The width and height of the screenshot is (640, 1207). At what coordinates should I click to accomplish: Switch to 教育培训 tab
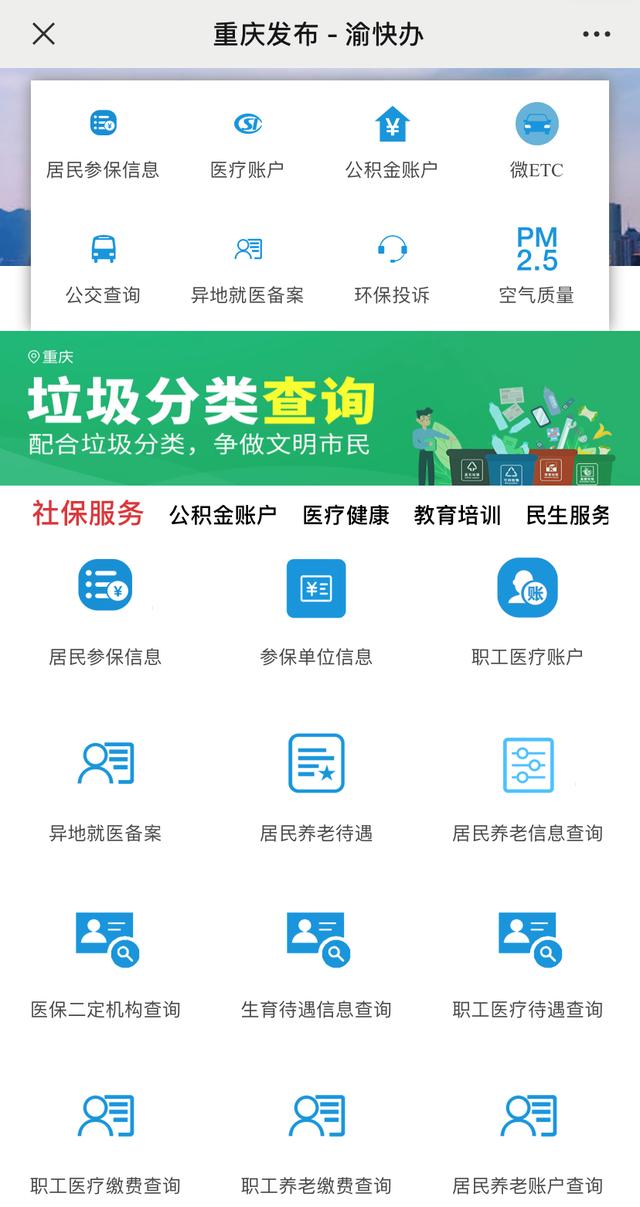pos(457,515)
